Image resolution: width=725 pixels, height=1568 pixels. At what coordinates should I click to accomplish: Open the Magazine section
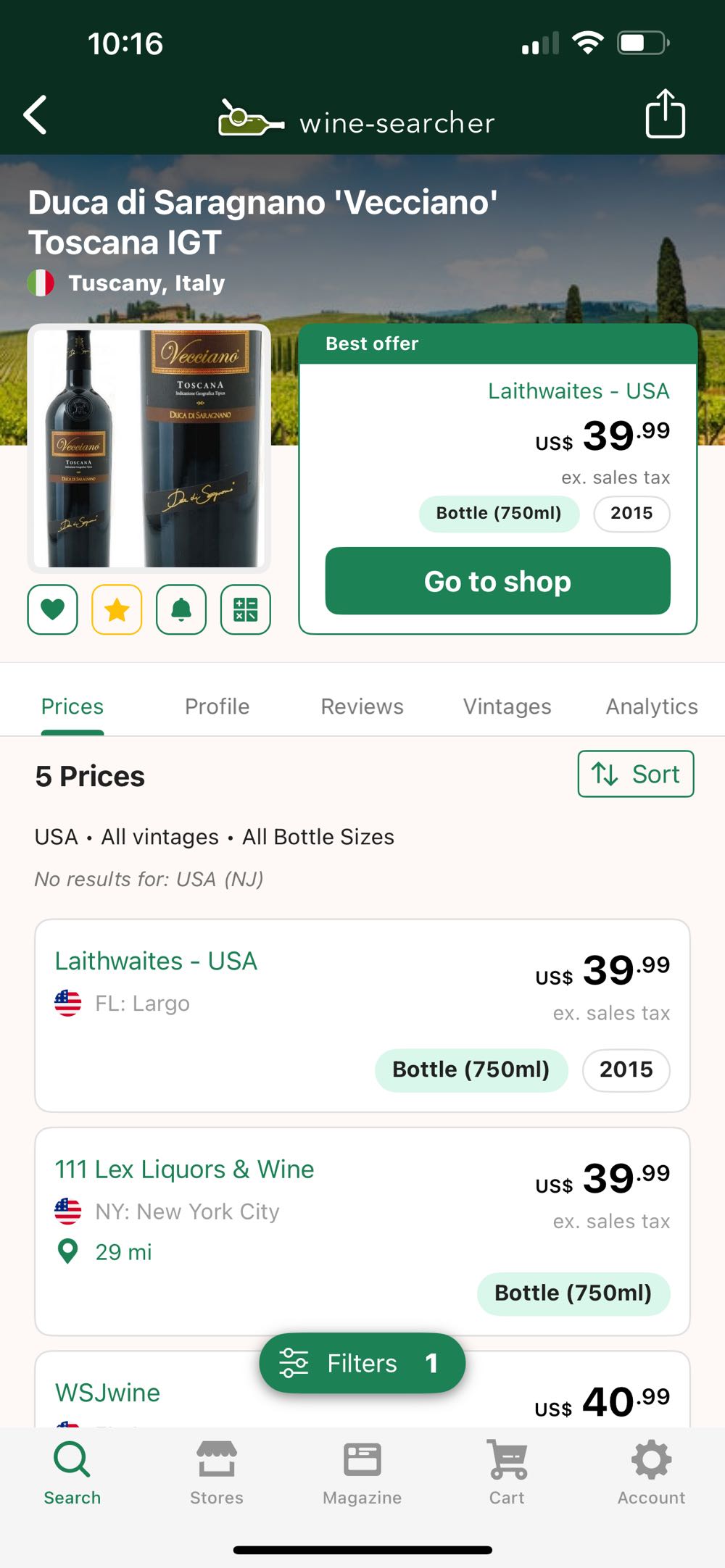coord(362,1471)
